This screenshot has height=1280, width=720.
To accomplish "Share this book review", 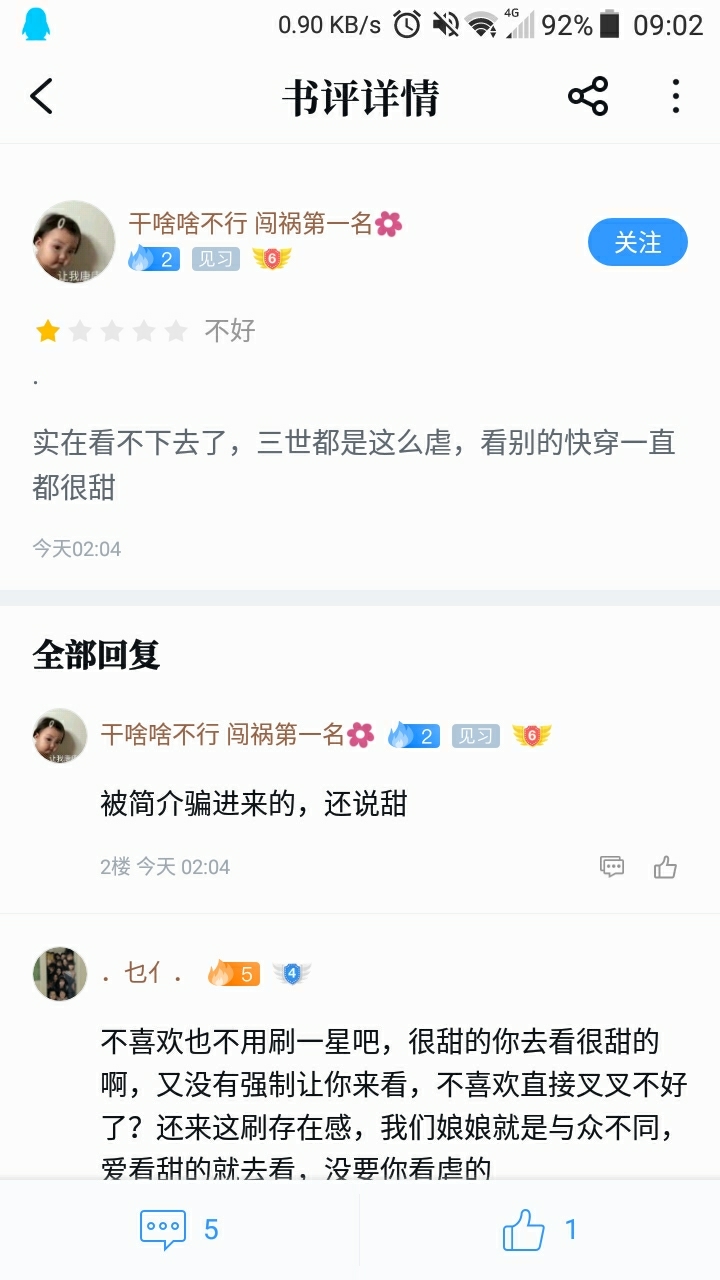I will (x=588, y=97).
